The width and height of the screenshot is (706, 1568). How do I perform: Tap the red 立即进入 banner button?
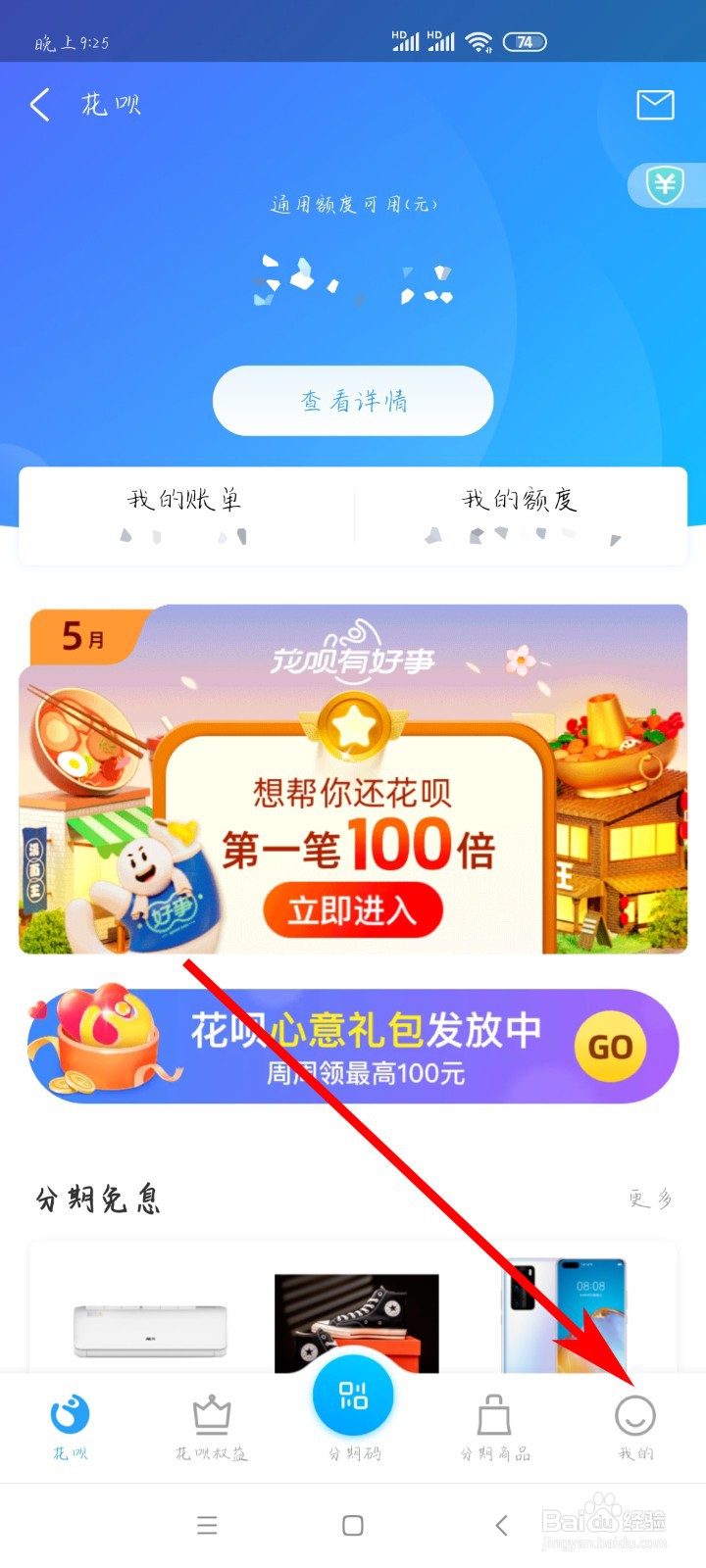[352, 909]
